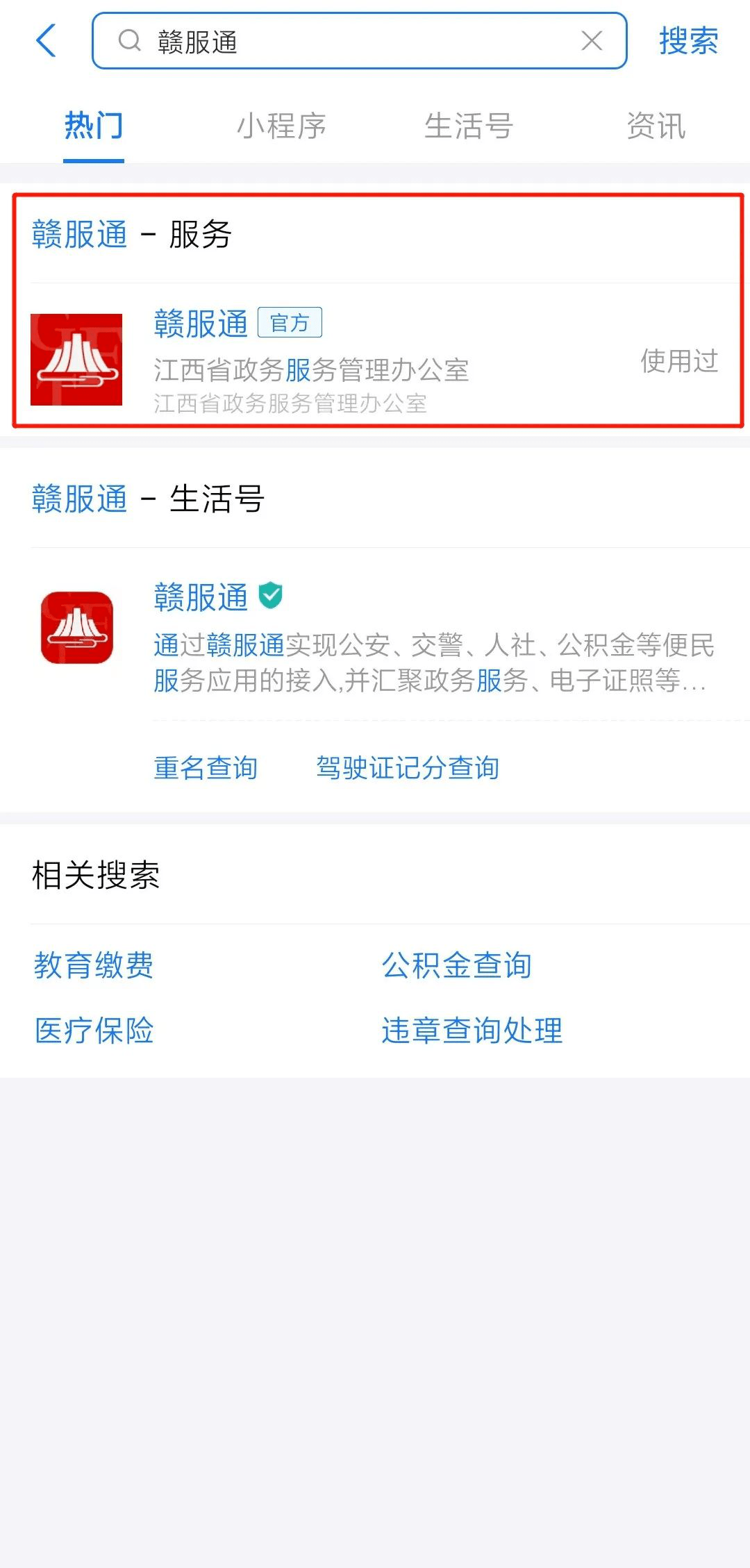This screenshot has height=1568, width=750.
Task: Switch to the 生活号 tab
Action: [469, 126]
